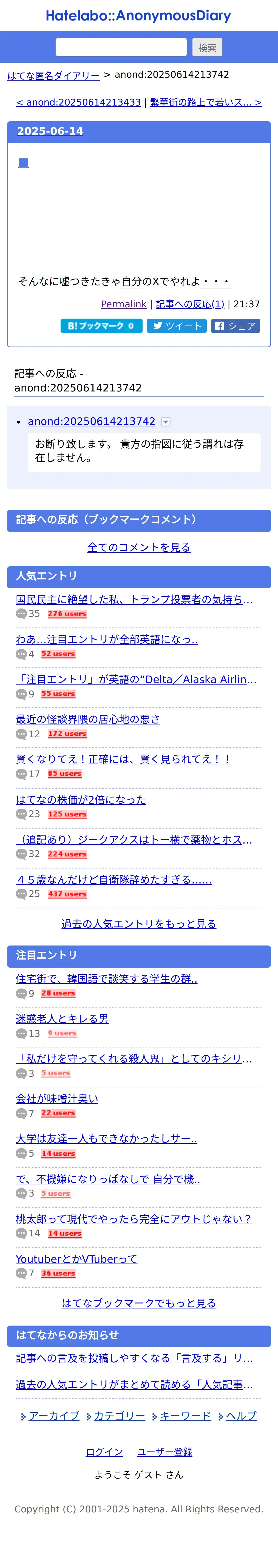Open next entry 繁華街の路上で若いス…

tap(206, 102)
